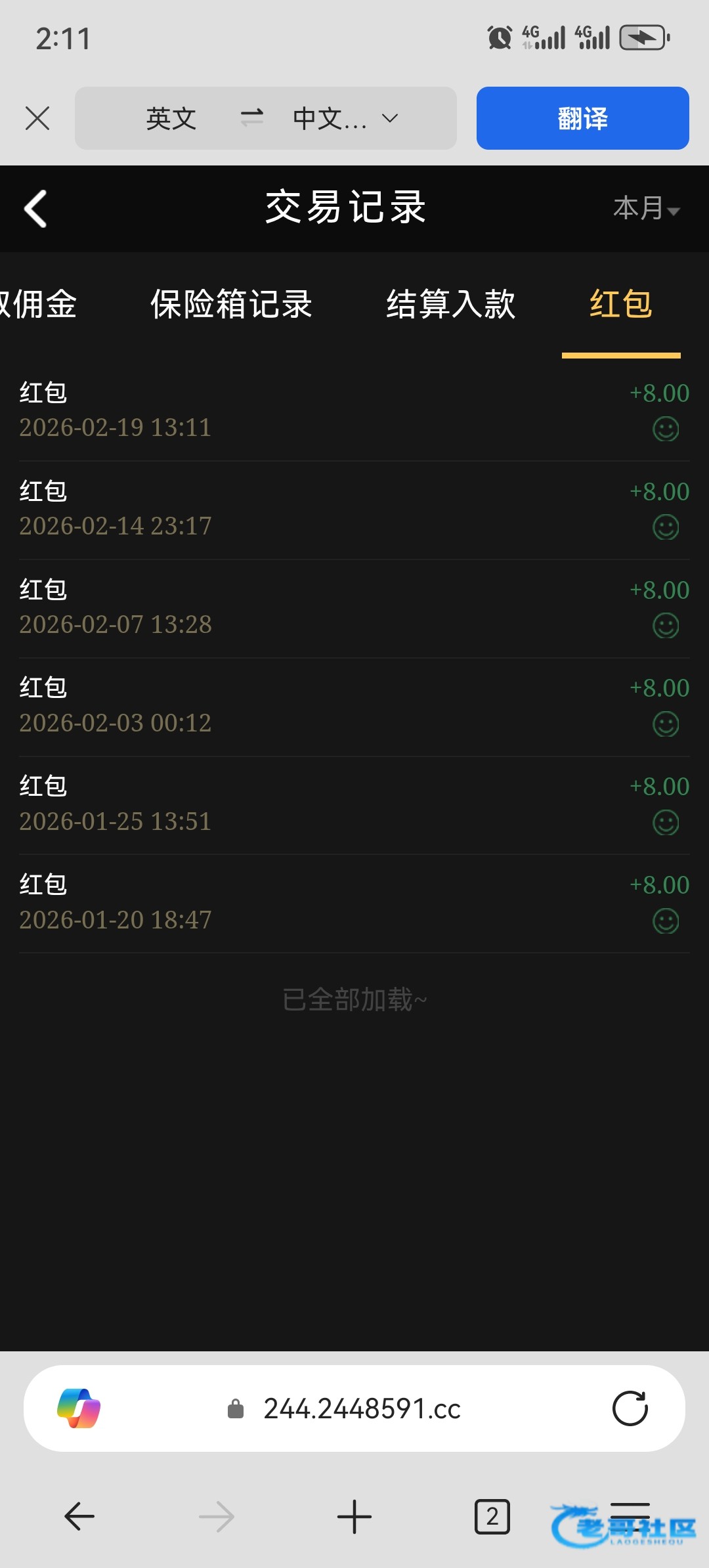Show the open tabs switcher
Screen dimensions: 709x1568
[492, 1517]
